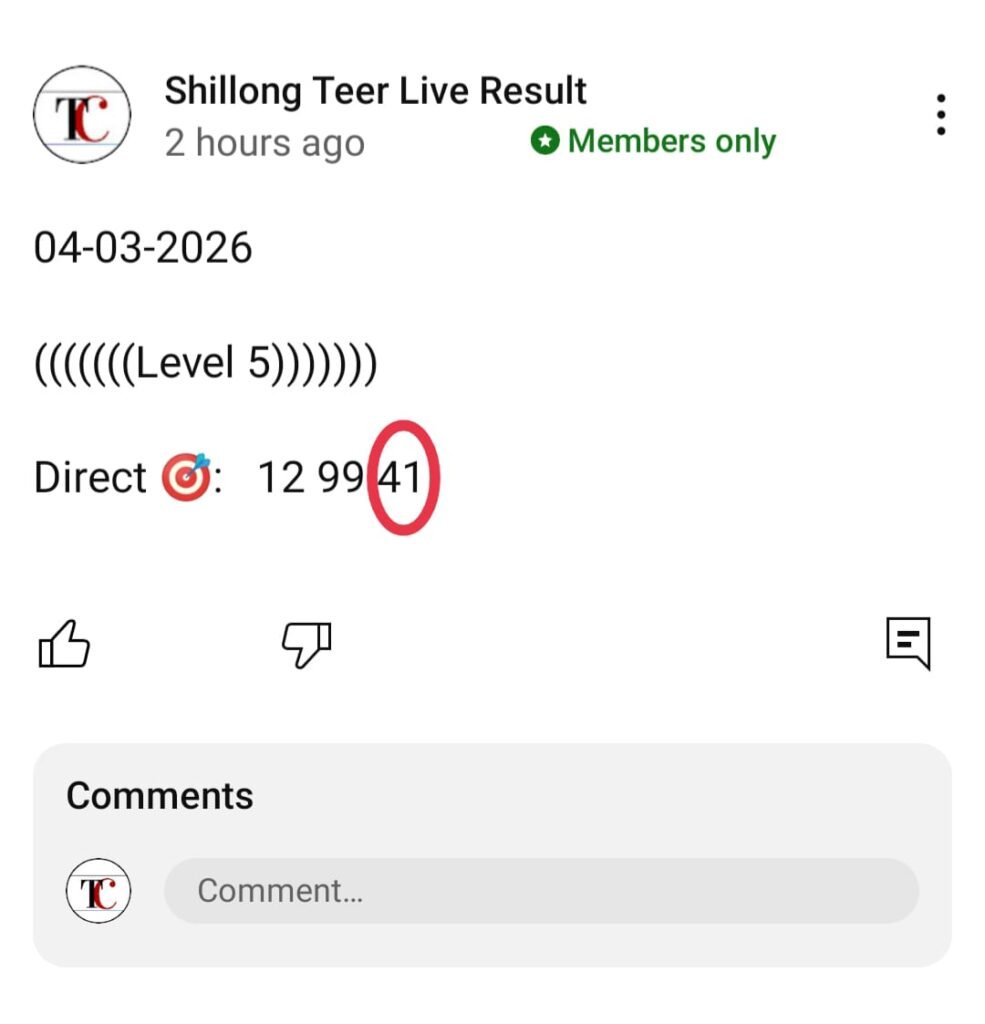Open the comments icon under the post
The height and width of the screenshot is (1024, 985).
coord(908,642)
